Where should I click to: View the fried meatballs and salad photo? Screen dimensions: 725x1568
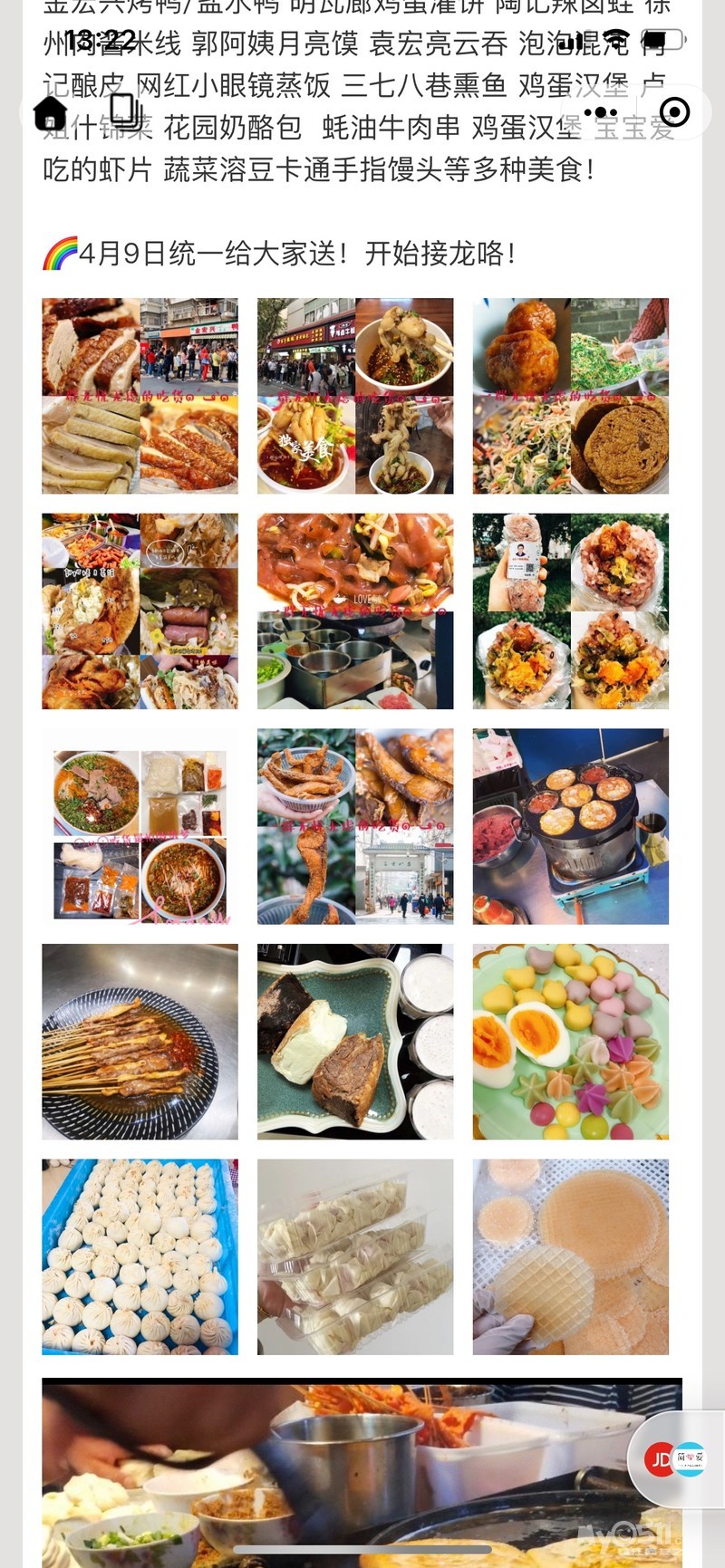570,396
